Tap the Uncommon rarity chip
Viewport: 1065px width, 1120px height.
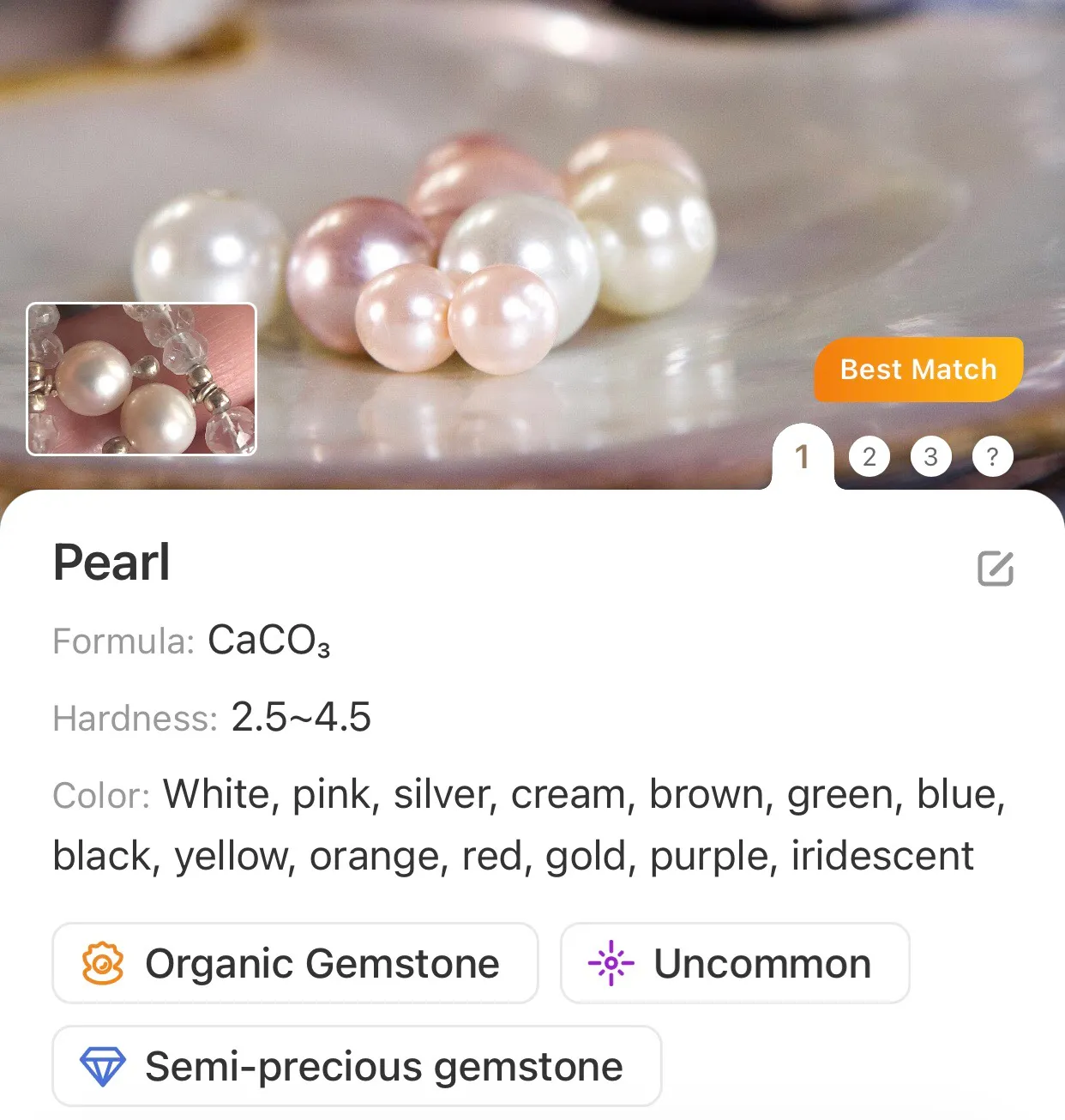tap(734, 963)
